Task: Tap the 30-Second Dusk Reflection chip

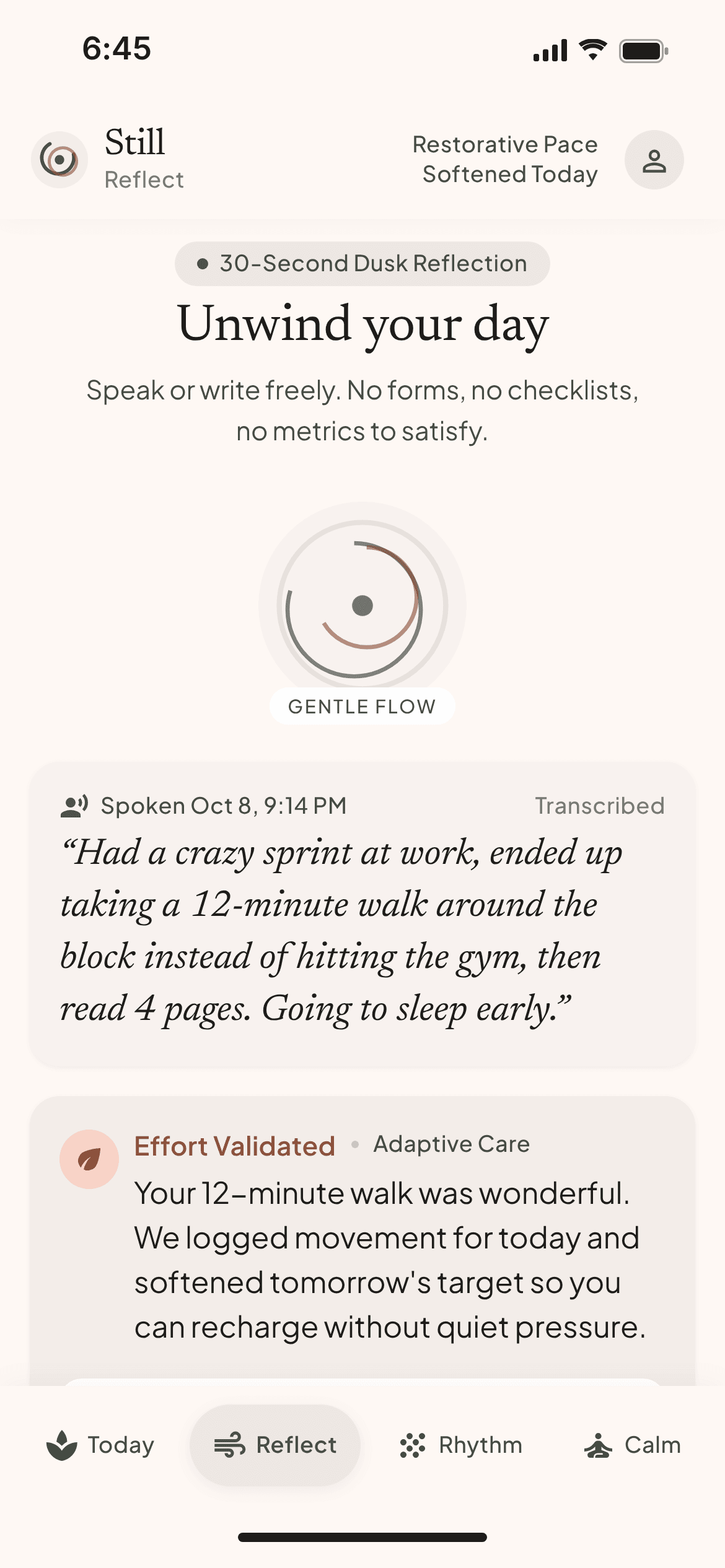Action: tap(362, 264)
